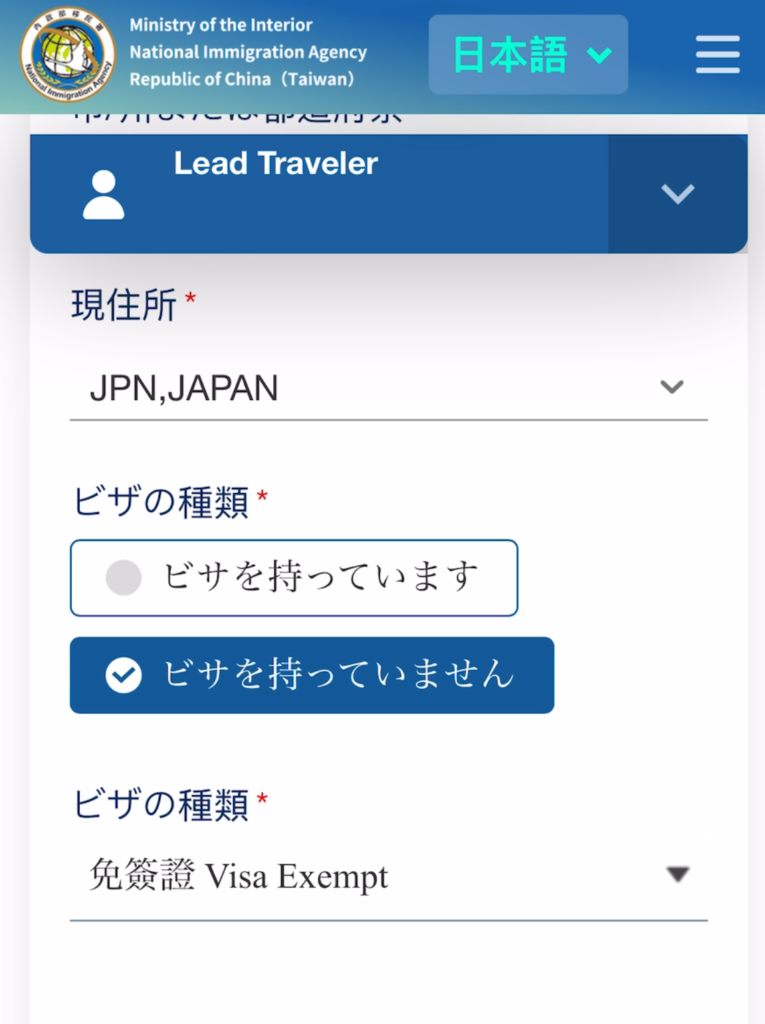The image size is (765, 1024).
Task: Open the hamburger menu
Action: (718, 55)
